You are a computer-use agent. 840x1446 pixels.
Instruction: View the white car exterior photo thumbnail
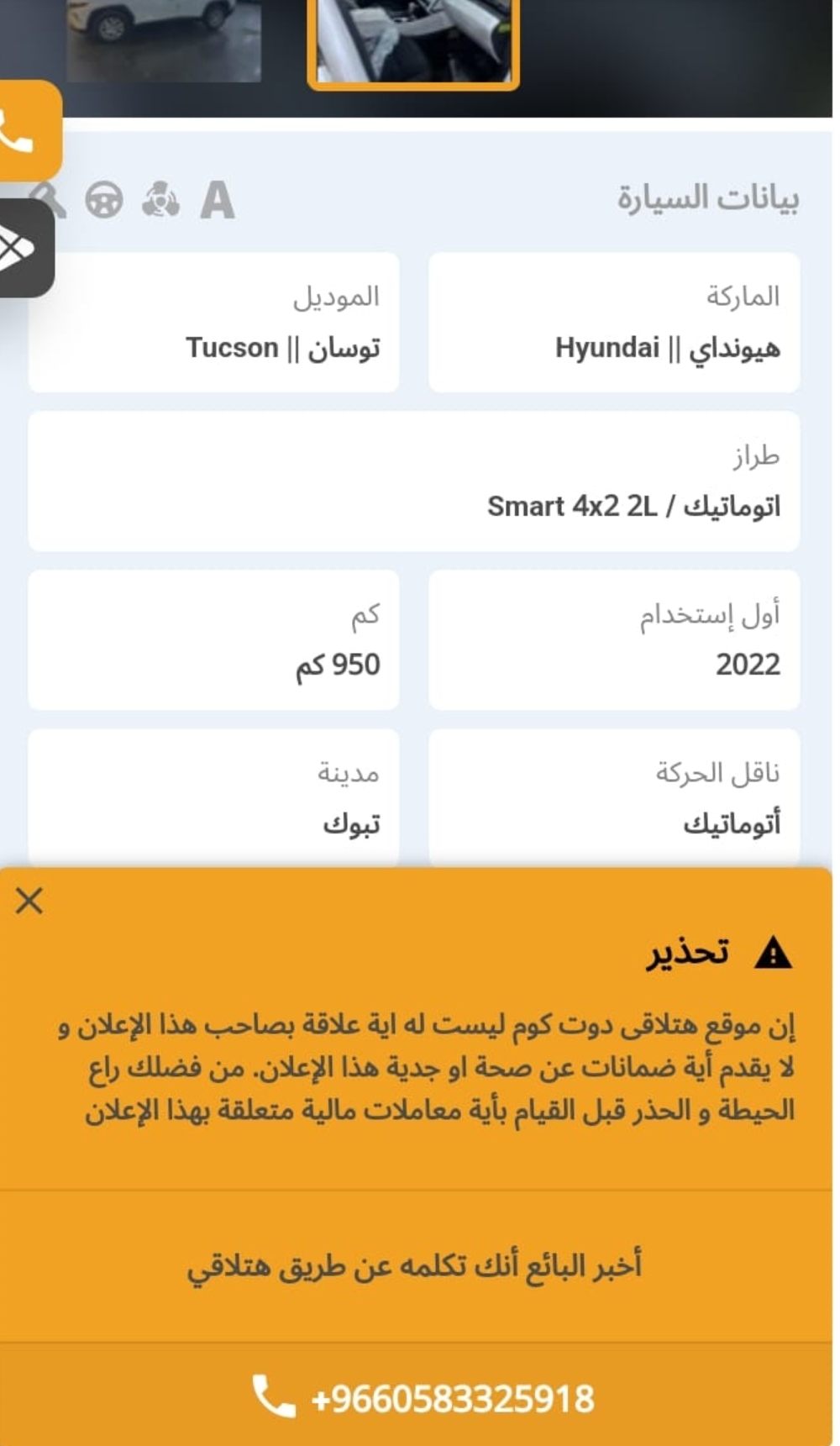click(164, 39)
